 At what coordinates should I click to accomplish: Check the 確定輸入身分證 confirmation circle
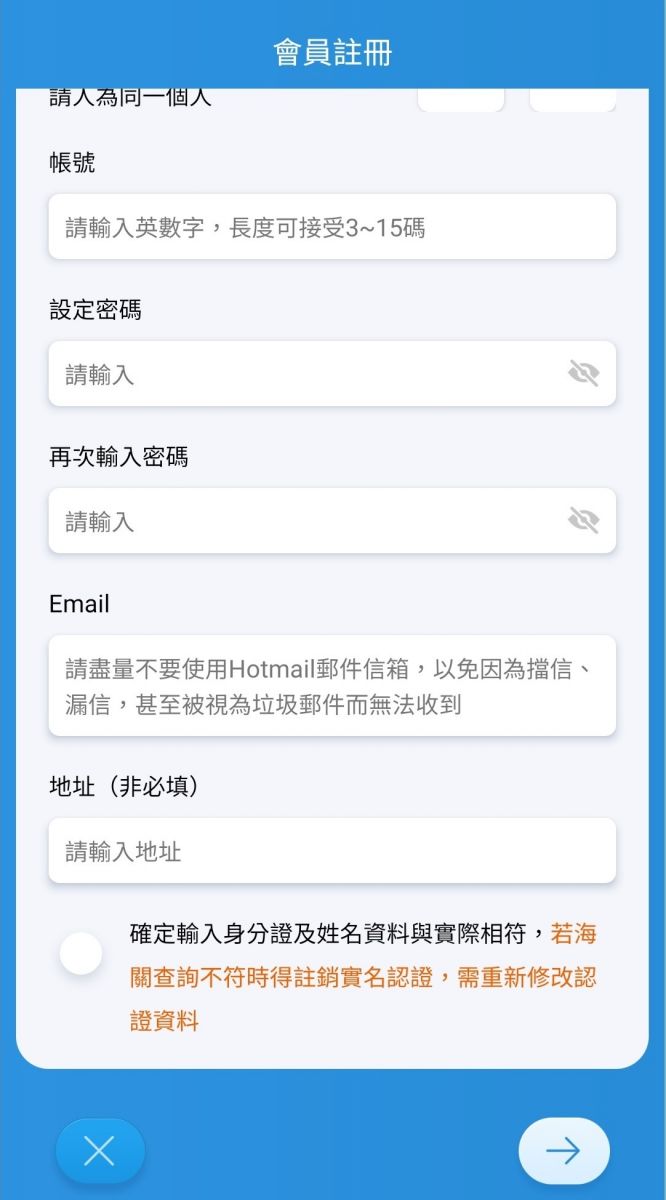tap(81, 954)
